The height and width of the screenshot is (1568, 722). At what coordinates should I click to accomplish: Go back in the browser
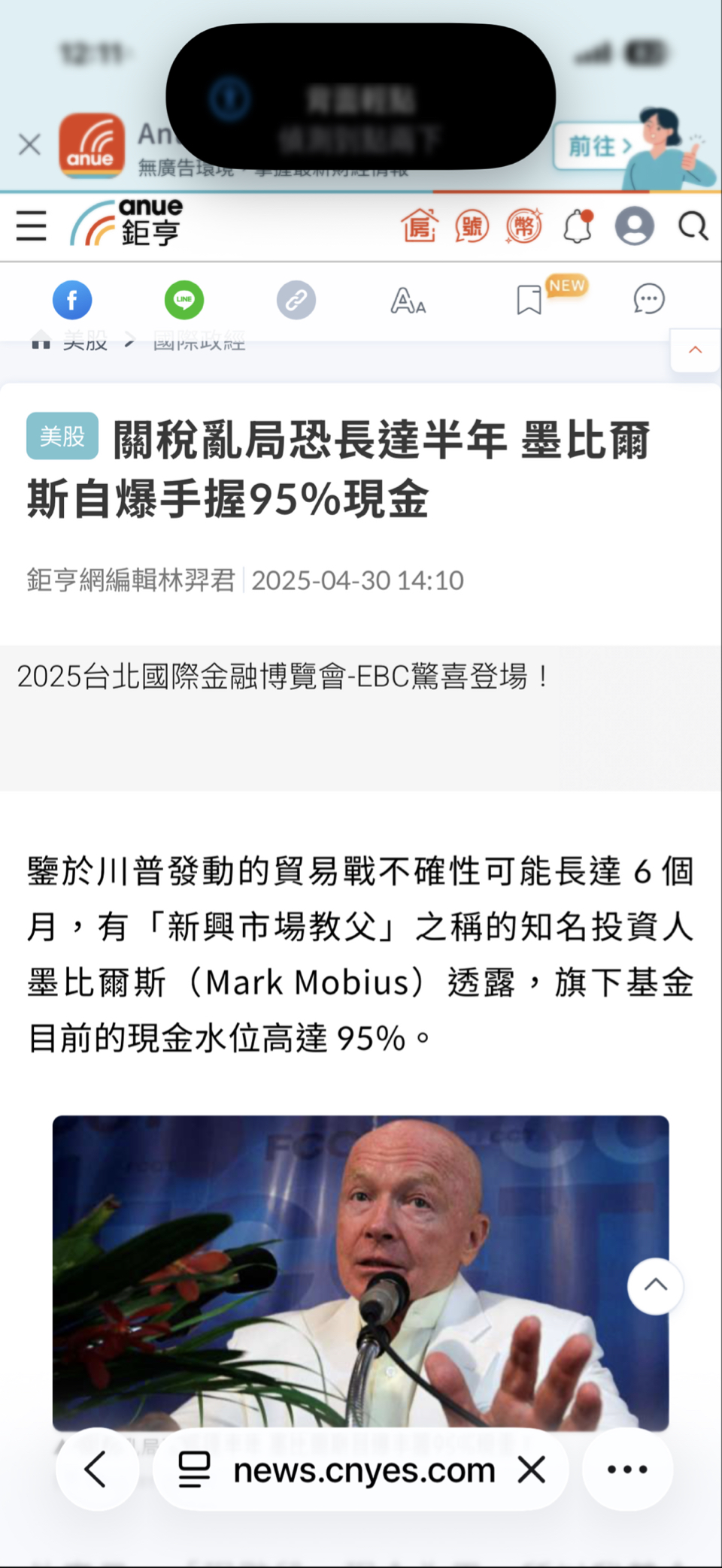(x=96, y=1469)
